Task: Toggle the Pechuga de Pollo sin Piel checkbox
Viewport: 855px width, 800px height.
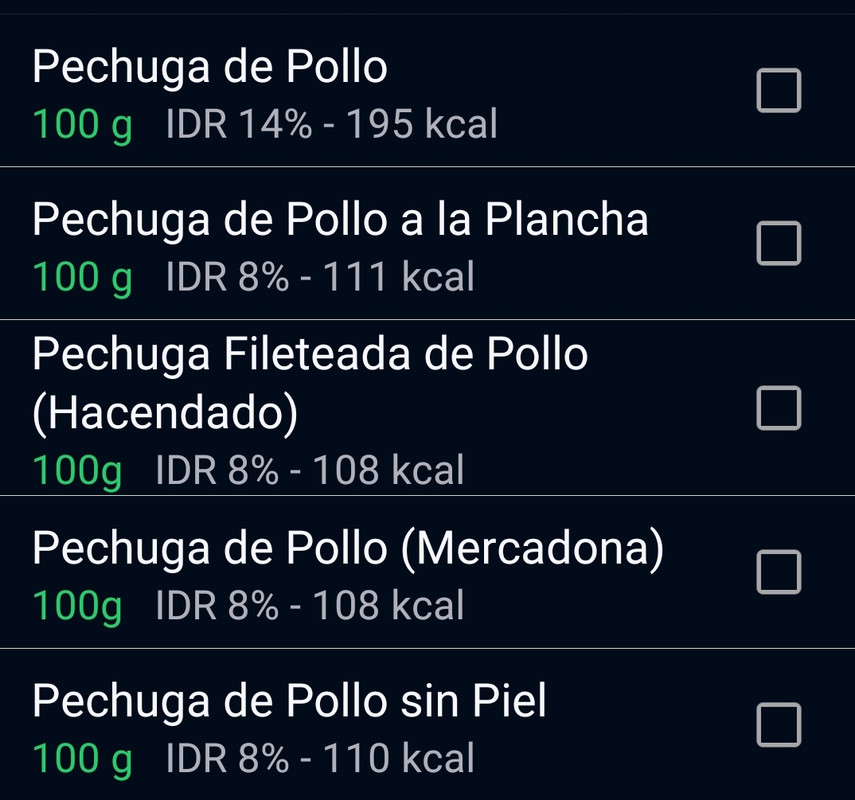Action: [779, 725]
